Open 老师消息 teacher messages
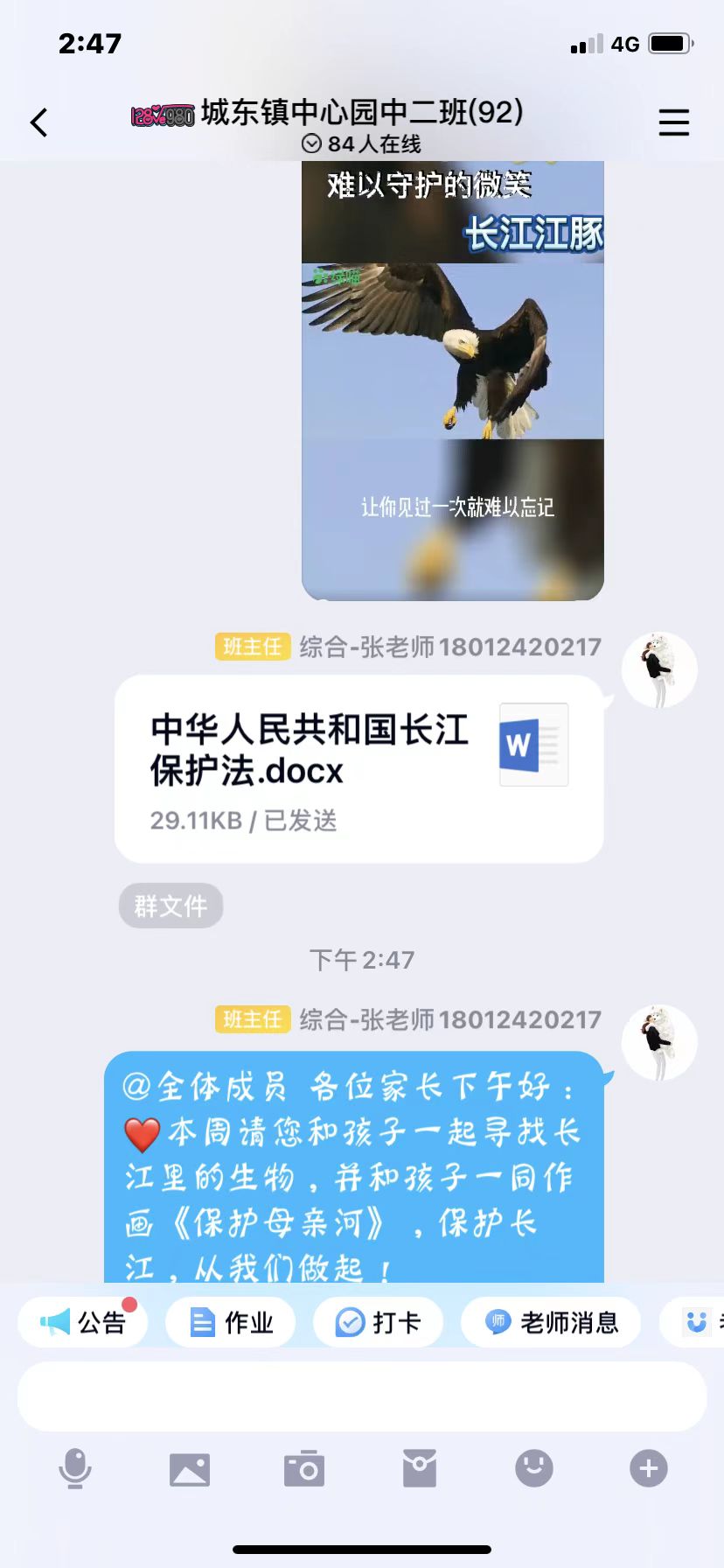Image resolution: width=724 pixels, height=1568 pixels. coord(551,1322)
